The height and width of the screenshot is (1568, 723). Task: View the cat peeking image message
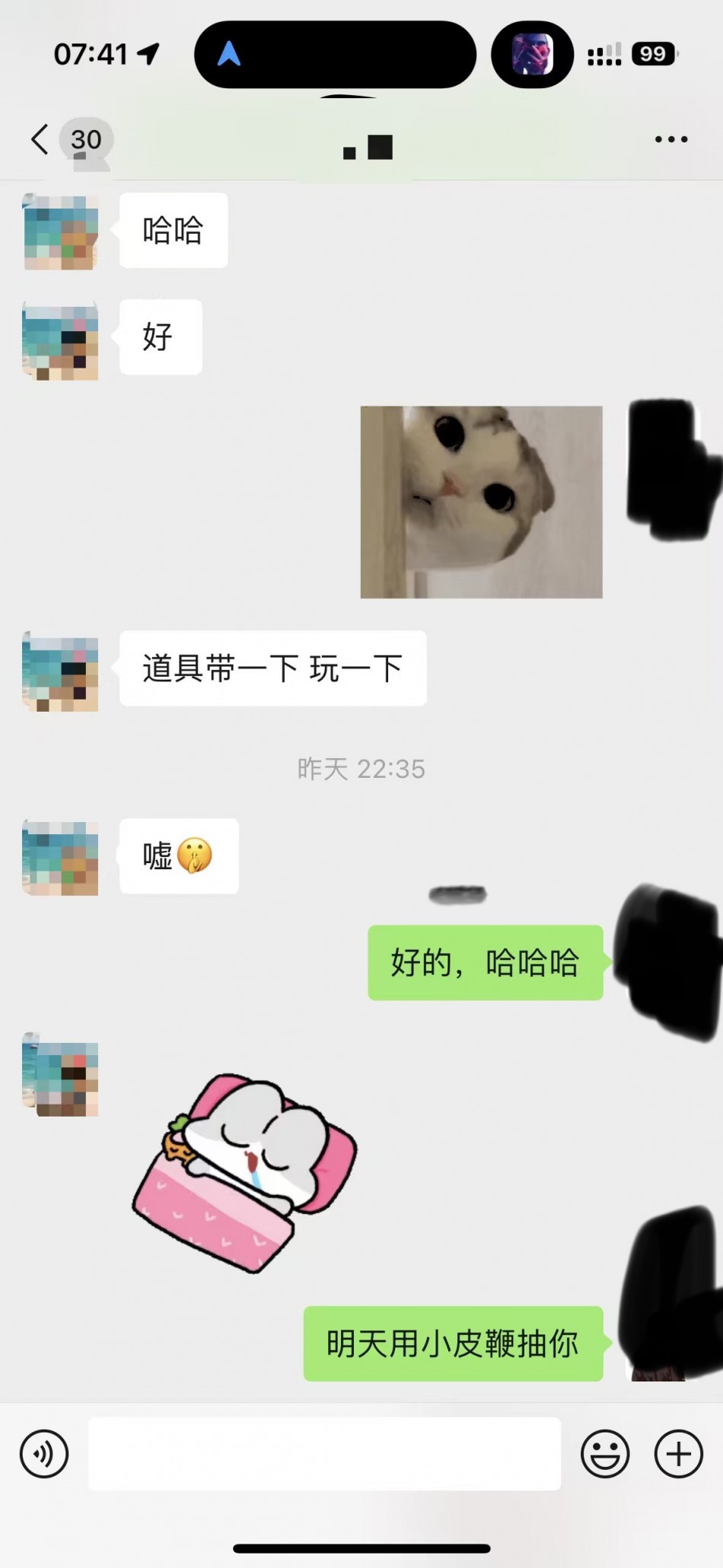[481, 502]
